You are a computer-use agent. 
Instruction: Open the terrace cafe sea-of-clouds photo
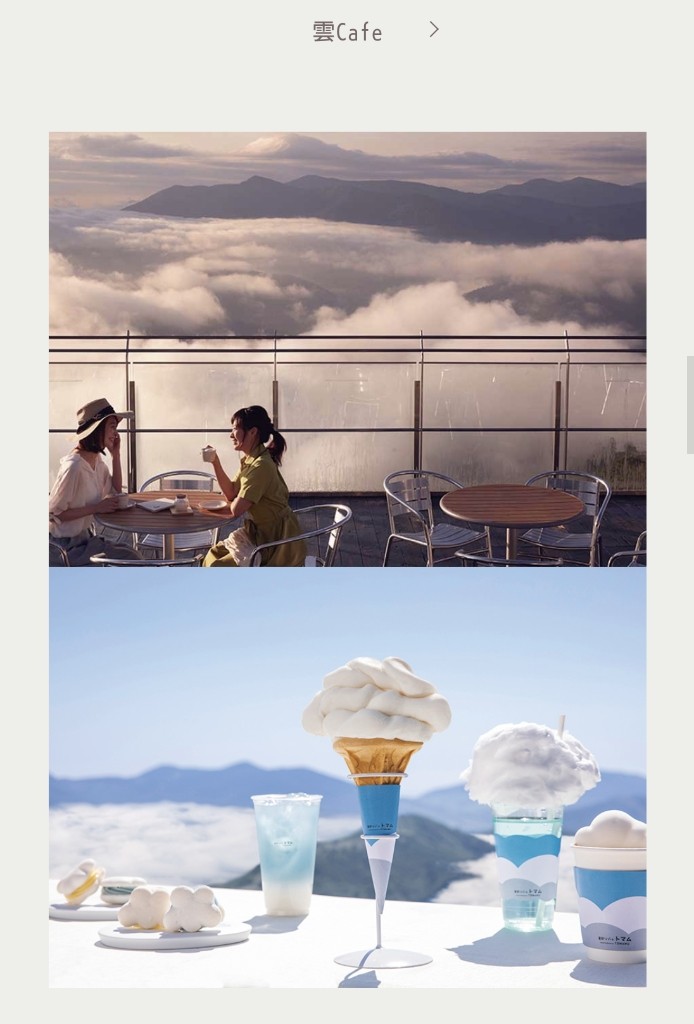[347, 349]
